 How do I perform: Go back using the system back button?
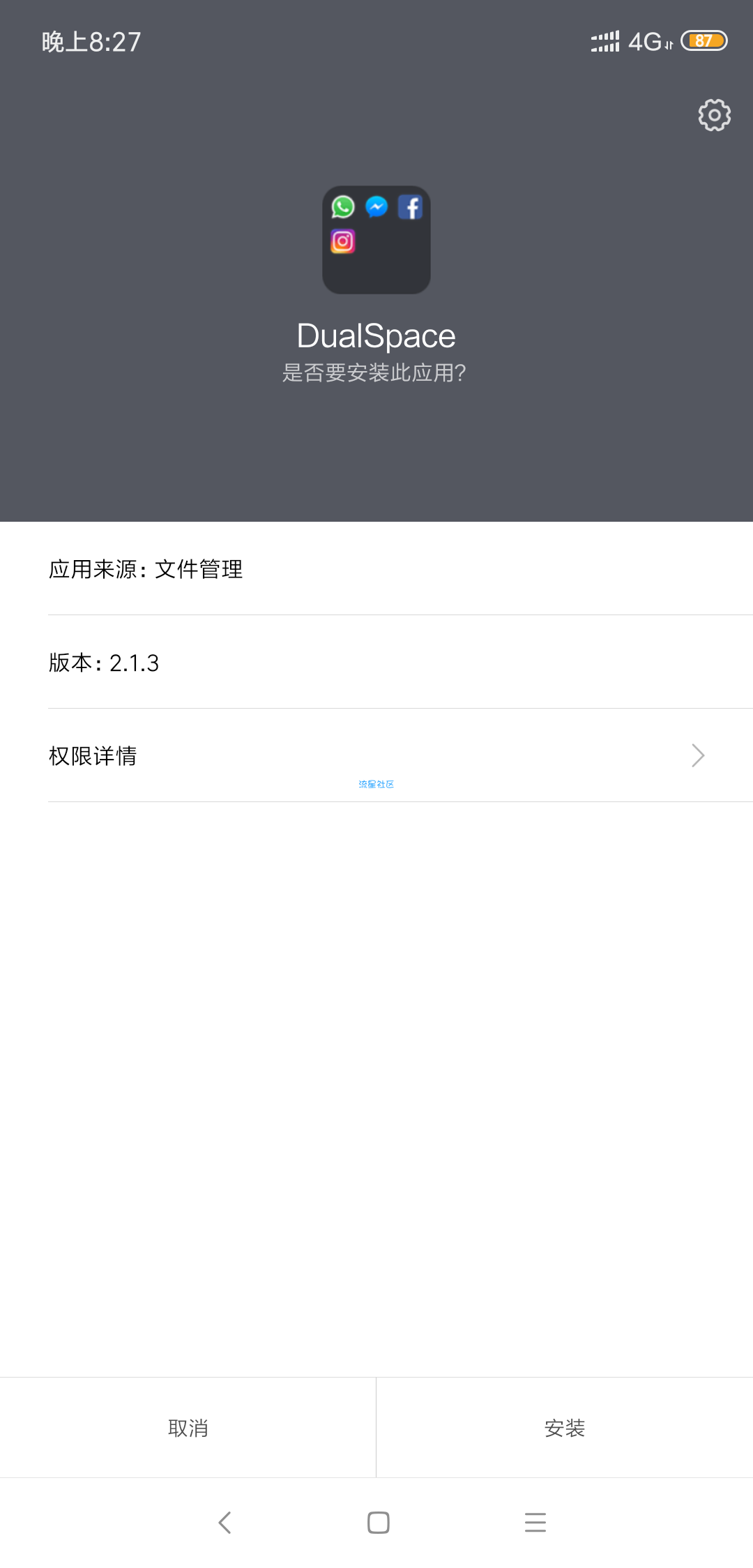pyautogui.click(x=225, y=1522)
